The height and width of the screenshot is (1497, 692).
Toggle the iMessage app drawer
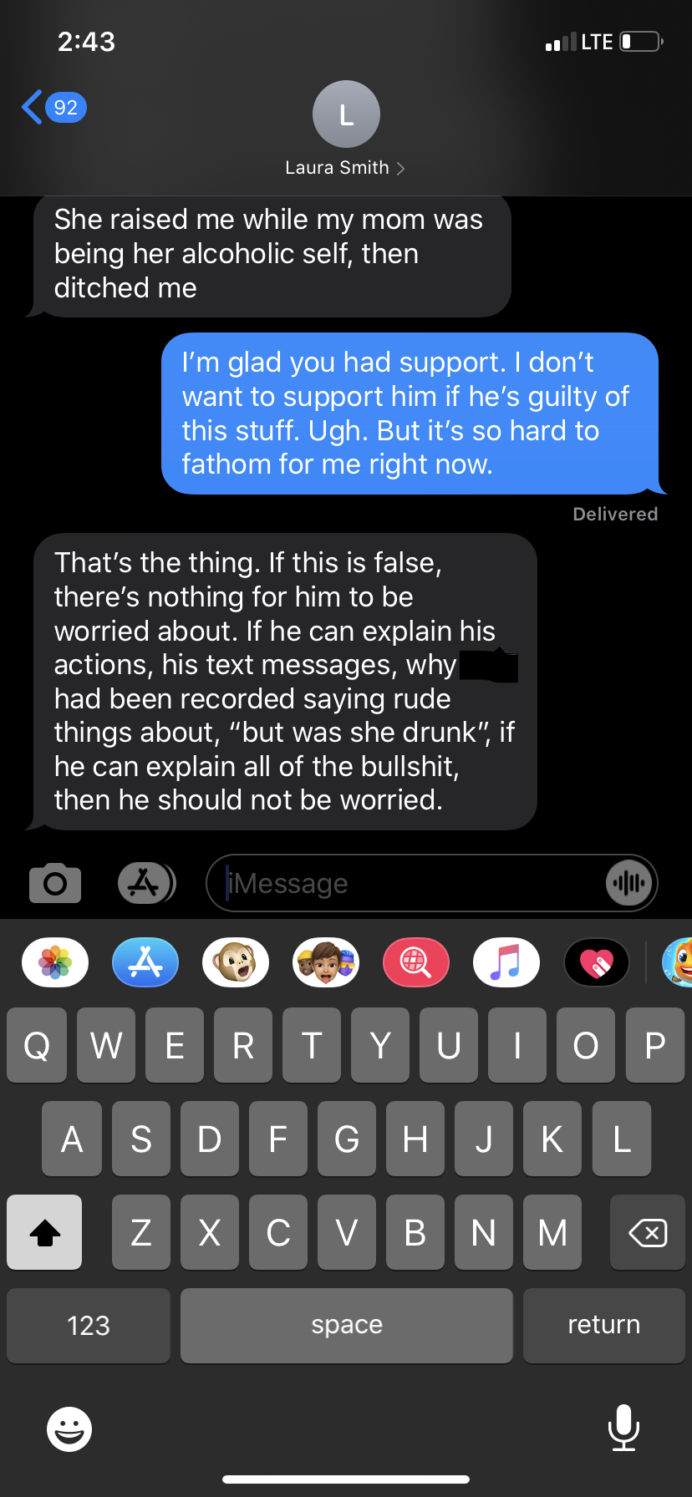146,883
